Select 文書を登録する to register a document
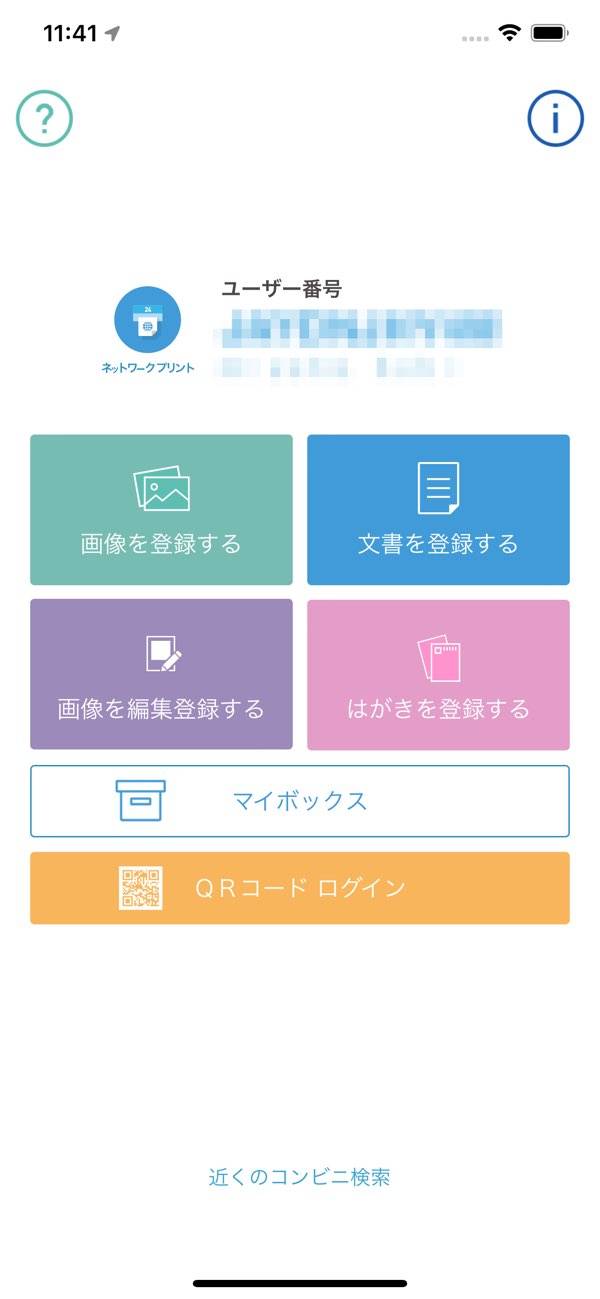Screen dimensions: 600x1299 438,509
